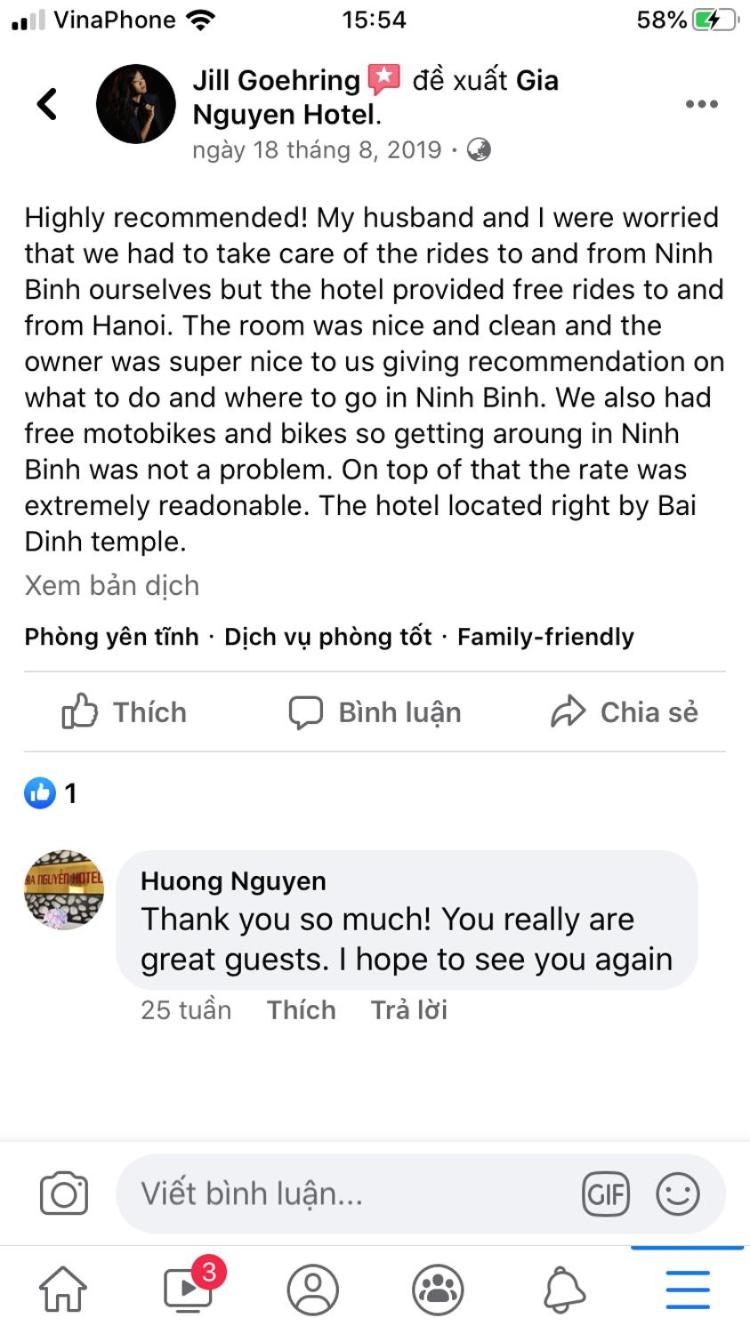Open camera to attach a photo
This screenshot has height=1334, width=750.
pyautogui.click(x=64, y=1194)
